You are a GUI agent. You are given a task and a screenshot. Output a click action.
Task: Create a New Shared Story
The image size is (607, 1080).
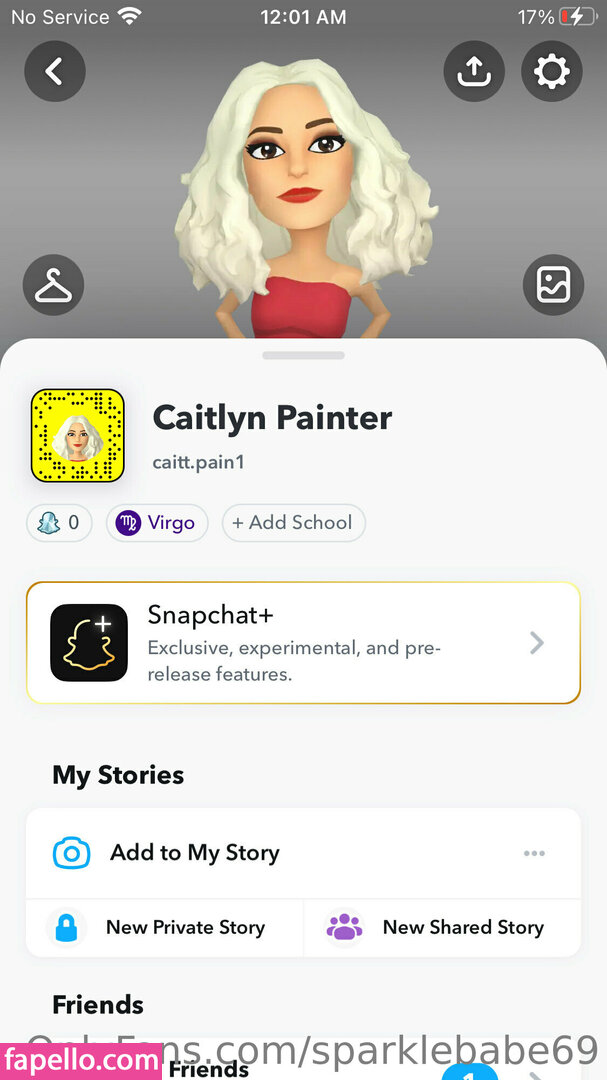442,927
